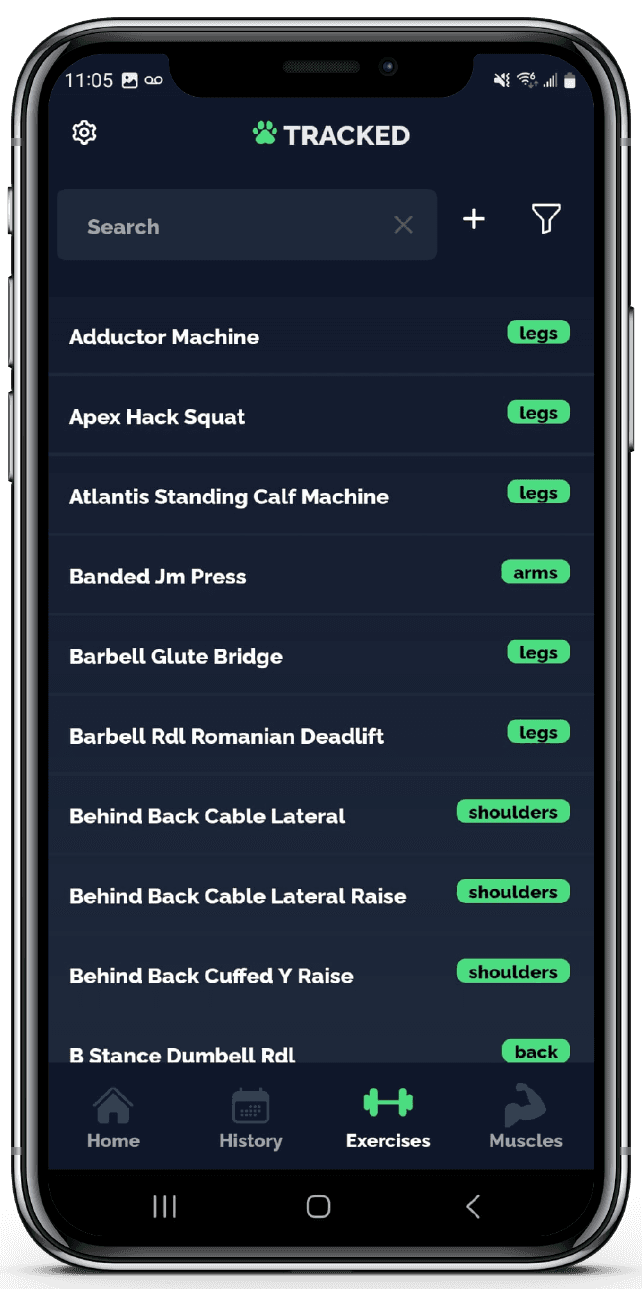
Task: Open Behind Back Cable Lateral
Action: click(207, 816)
